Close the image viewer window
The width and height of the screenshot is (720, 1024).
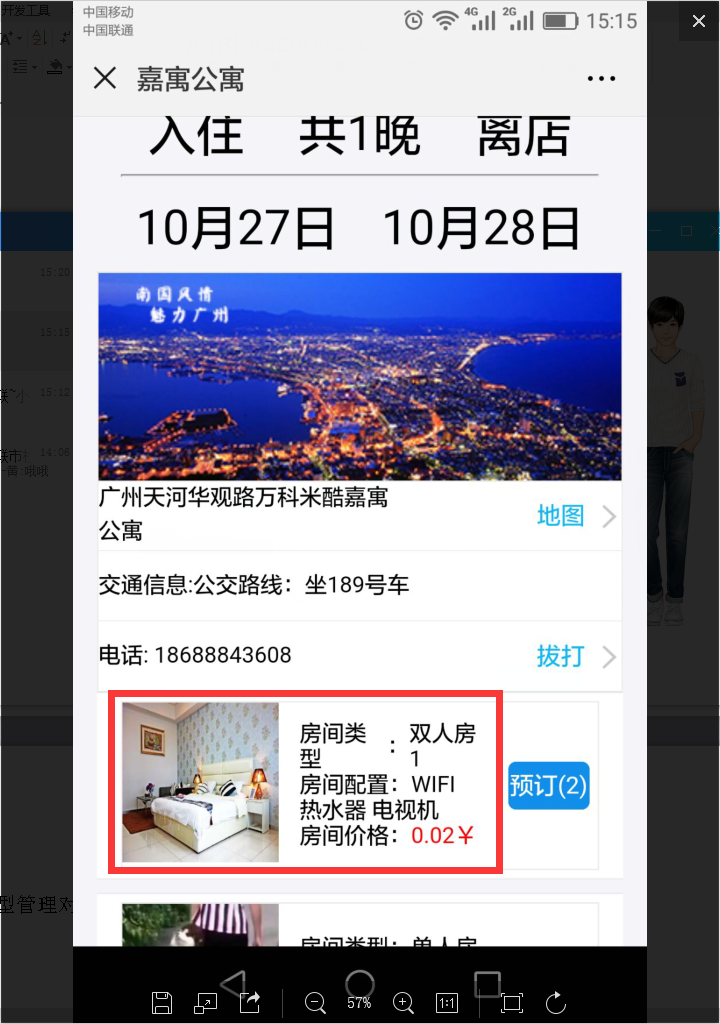pos(698,20)
